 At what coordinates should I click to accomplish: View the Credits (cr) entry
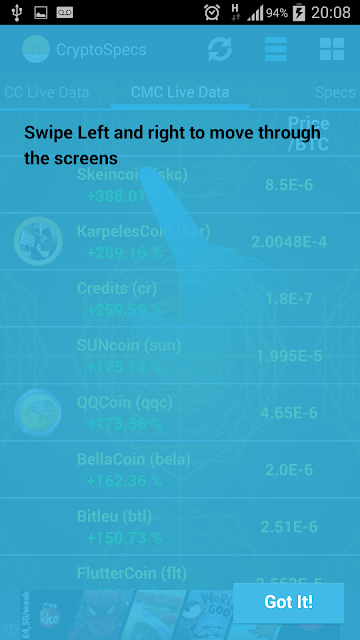point(180,299)
